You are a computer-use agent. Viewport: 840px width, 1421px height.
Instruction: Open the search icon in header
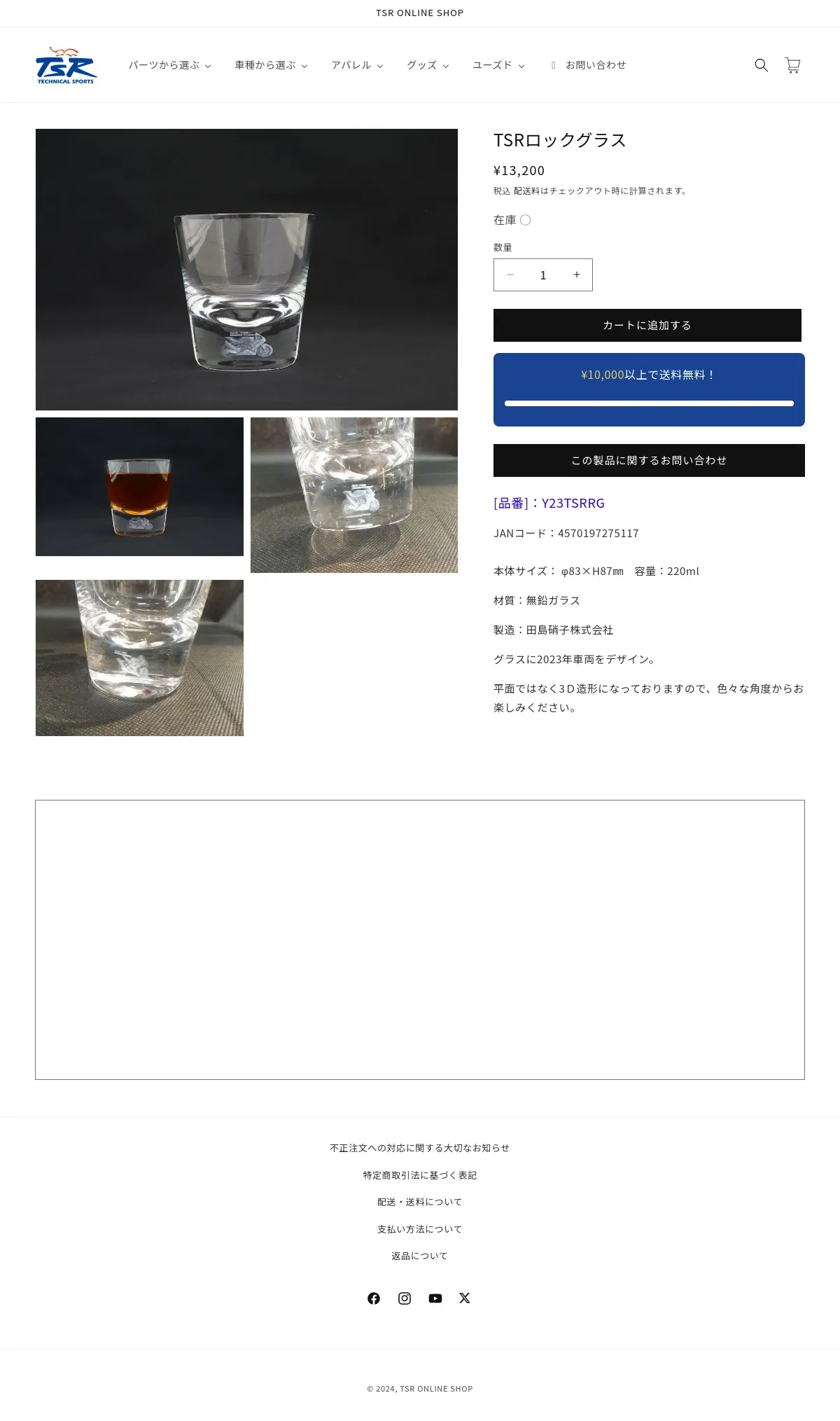pyautogui.click(x=761, y=65)
